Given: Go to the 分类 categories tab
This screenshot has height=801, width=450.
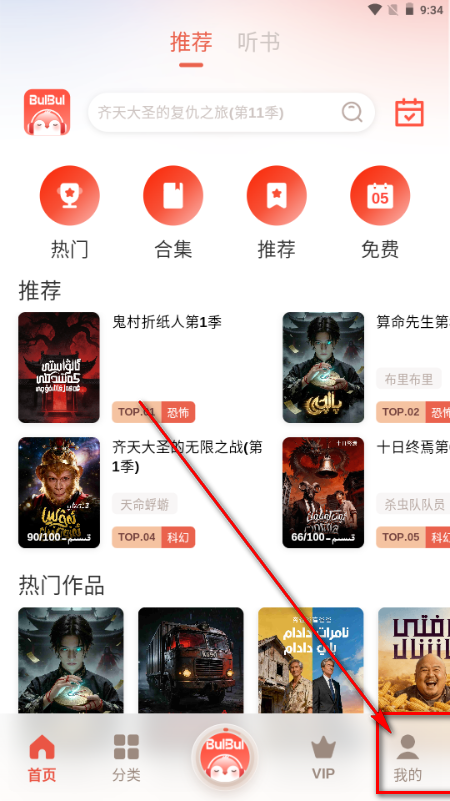Looking at the screenshot, I should (x=126, y=759).
